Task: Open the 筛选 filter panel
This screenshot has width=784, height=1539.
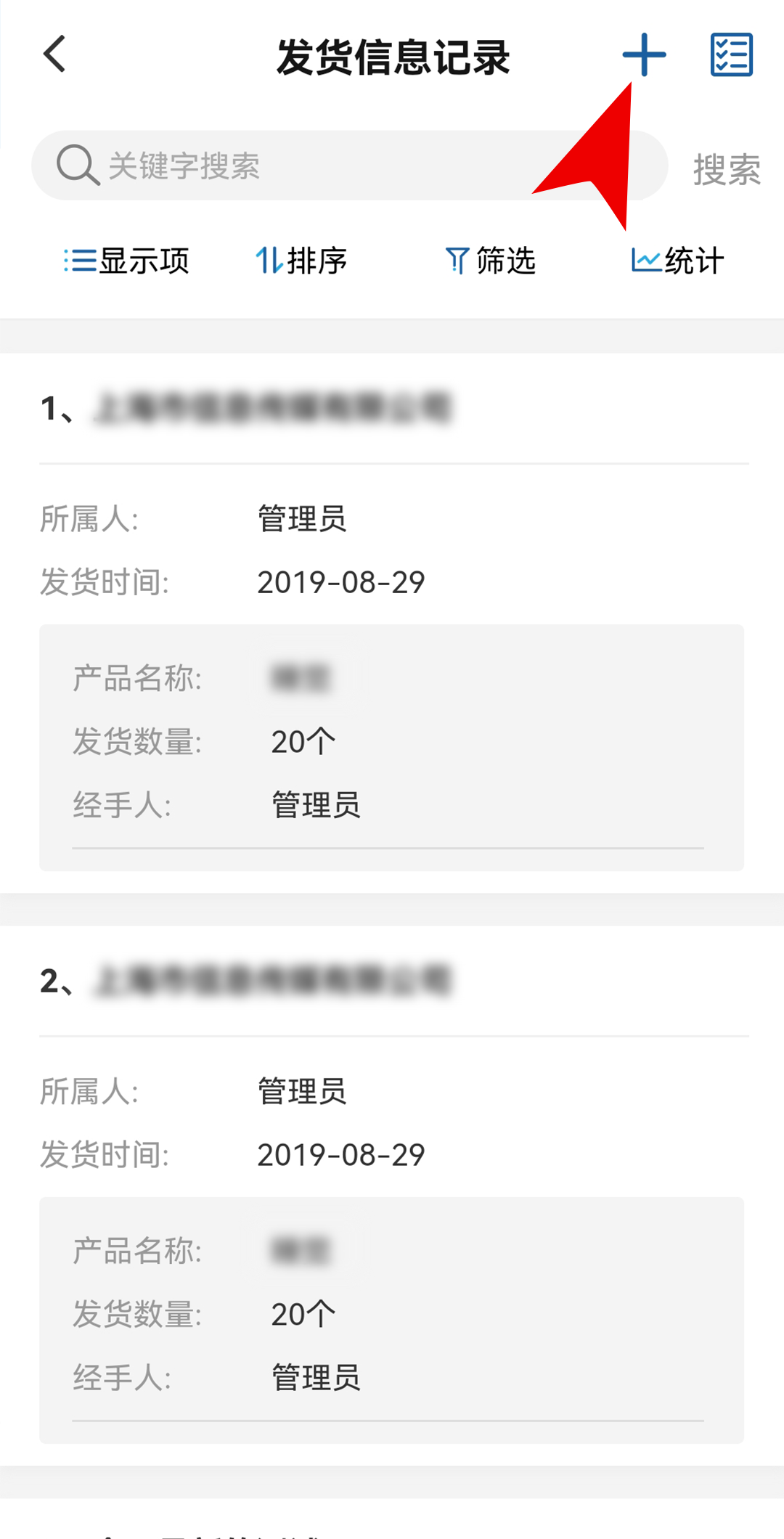Action: pos(491,261)
